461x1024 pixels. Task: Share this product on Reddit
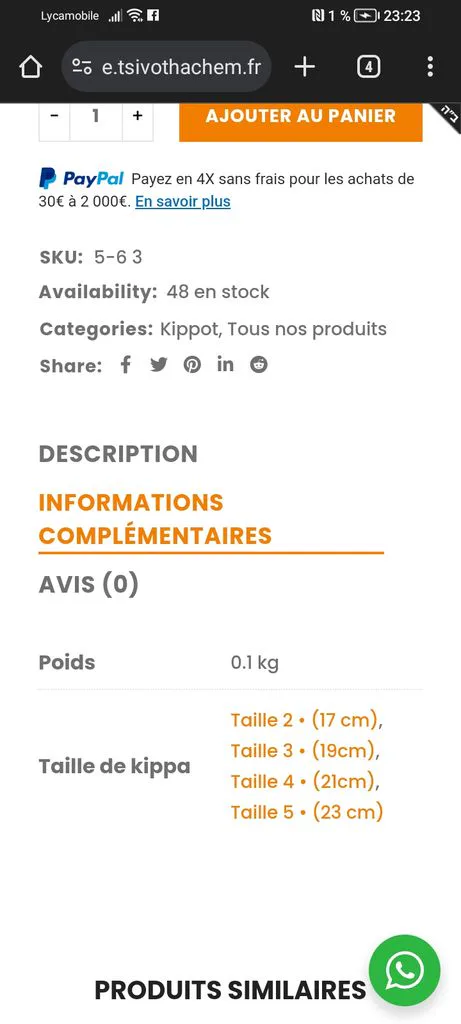(x=259, y=364)
